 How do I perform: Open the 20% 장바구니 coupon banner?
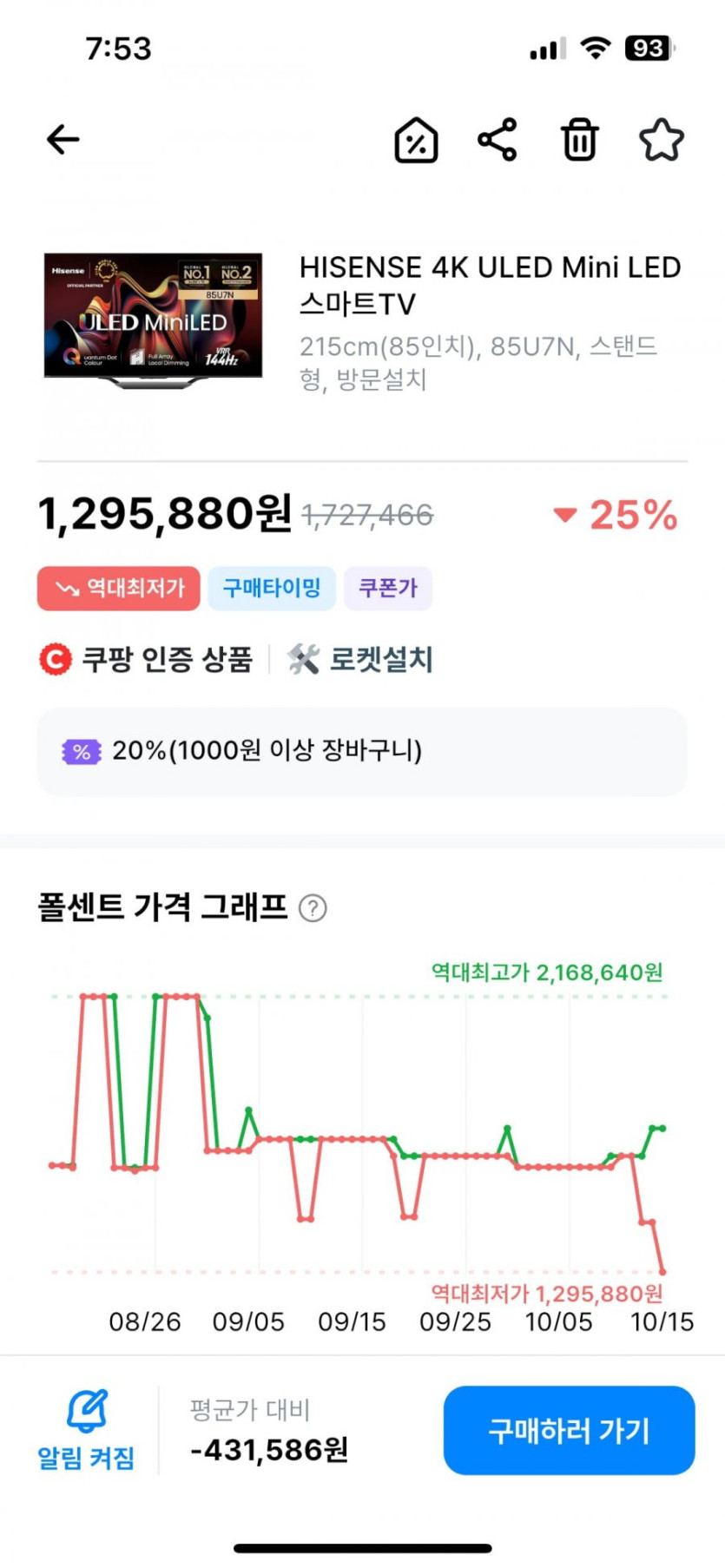pos(362,752)
